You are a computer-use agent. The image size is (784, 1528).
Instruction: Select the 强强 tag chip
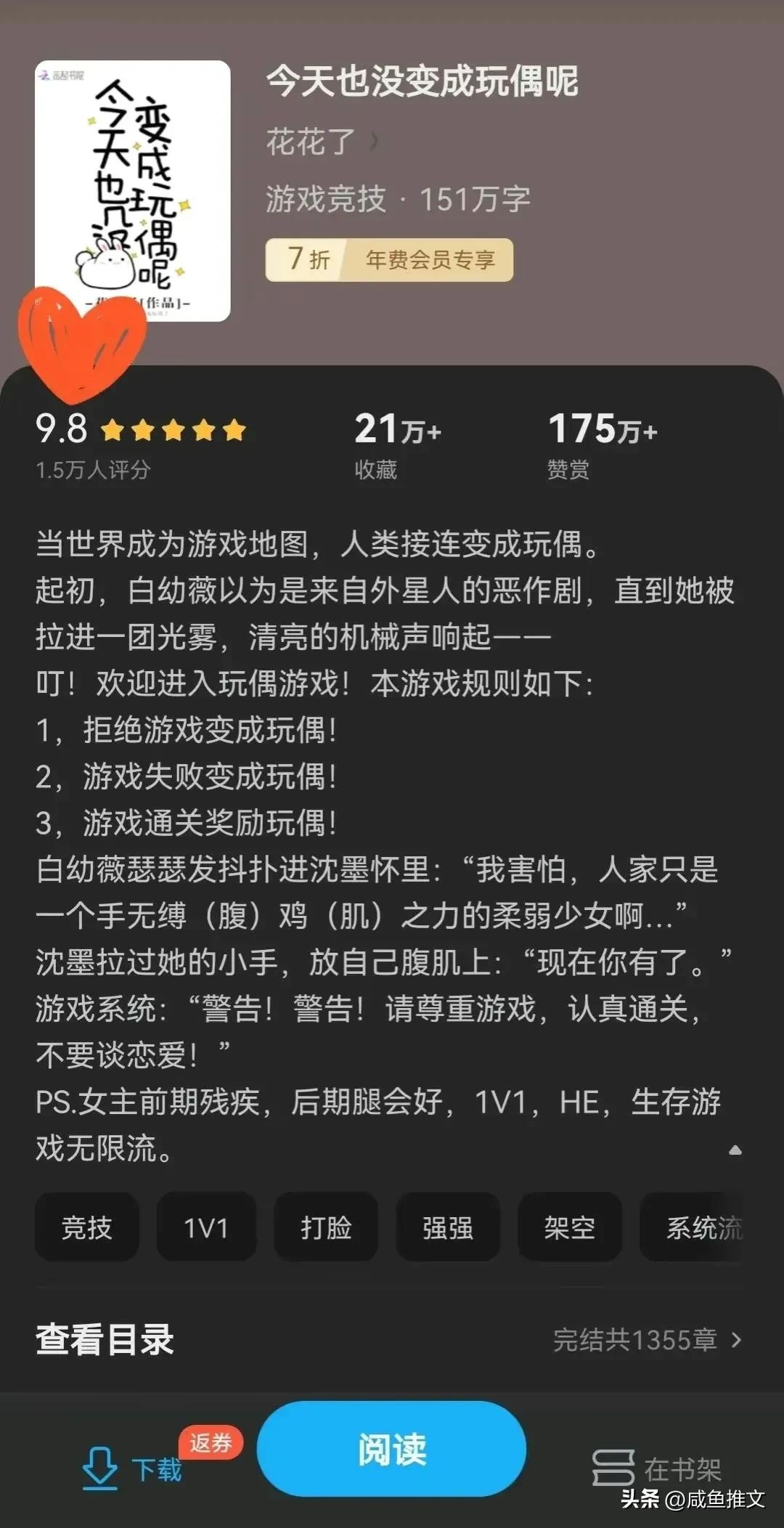coord(447,1228)
